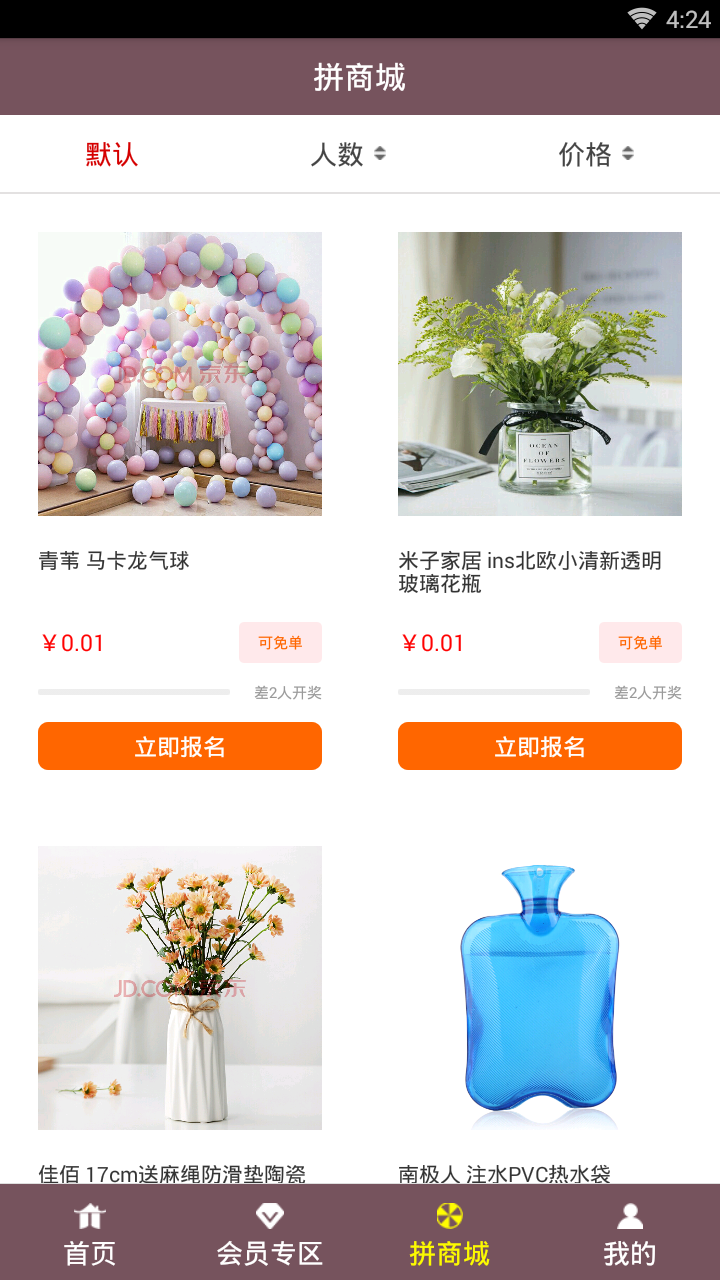Tap 立即报名 for 玻璃花瓶
This screenshot has height=1280, width=720.
pos(540,746)
